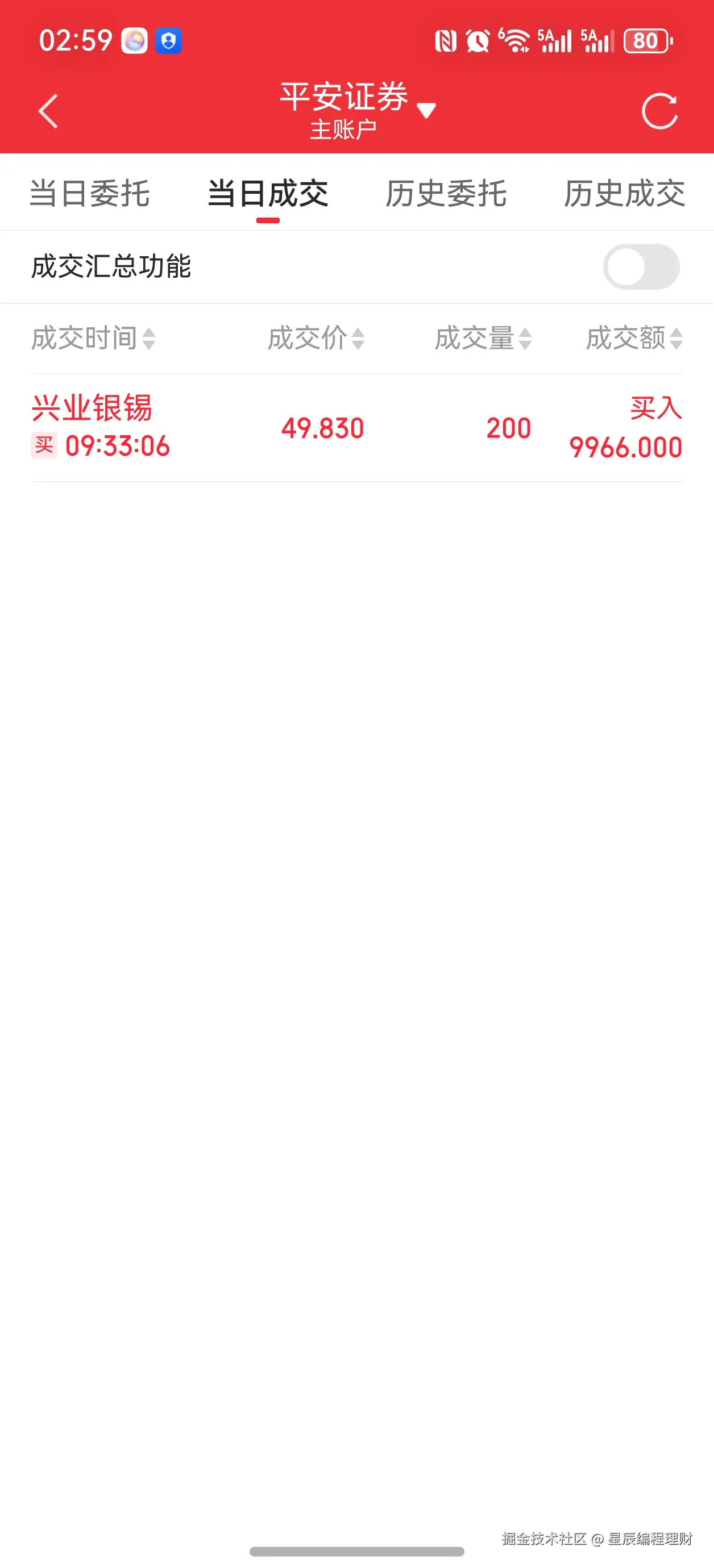The width and height of the screenshot is (714, 1568).
Task: Go back using the top-left arrow
Action: click(x=48, y=111)
